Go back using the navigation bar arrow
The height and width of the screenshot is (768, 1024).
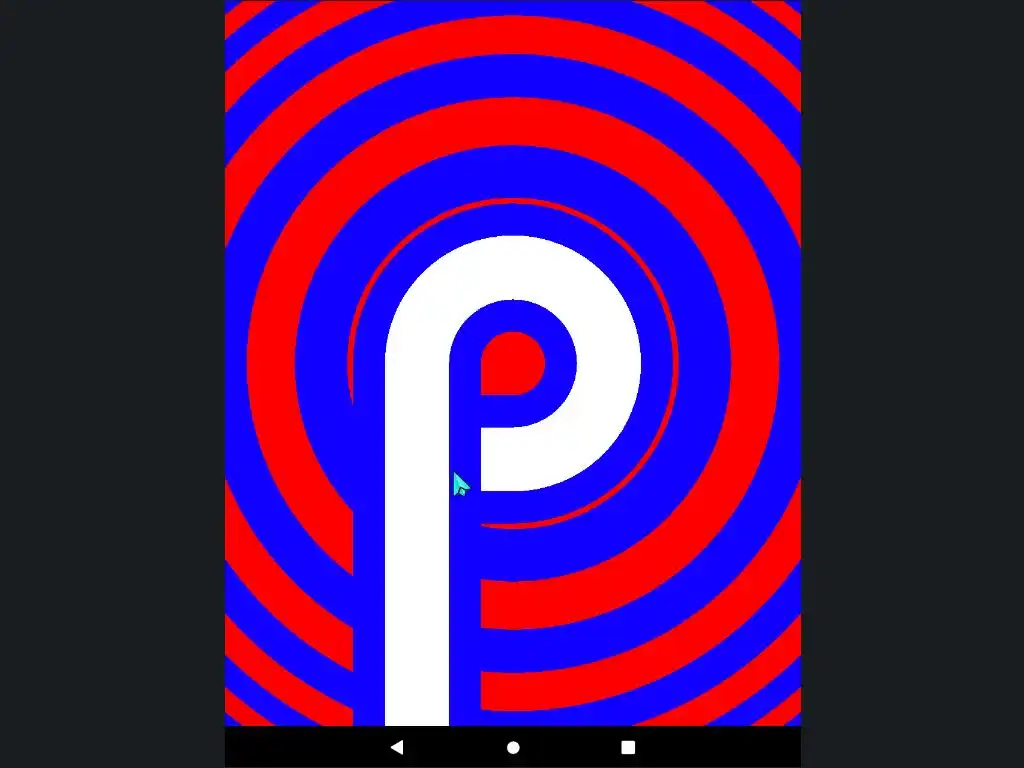tap(397, 747)
